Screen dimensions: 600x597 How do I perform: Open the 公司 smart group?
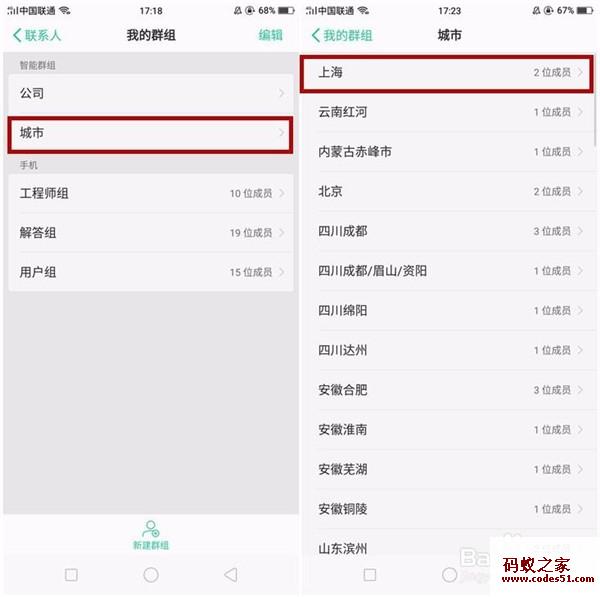point(150,93)
